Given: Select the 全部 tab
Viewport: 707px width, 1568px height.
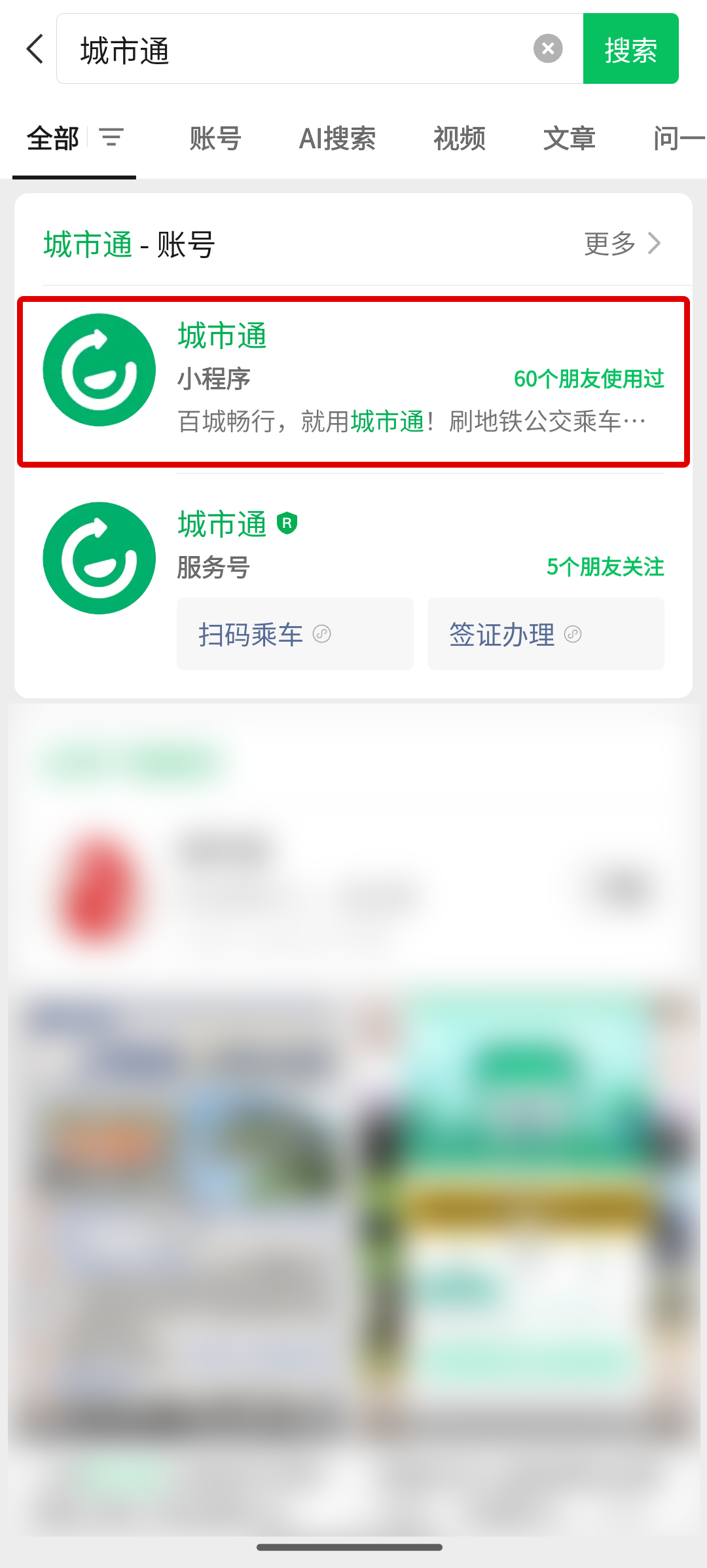Looking at the screenshot, I should (x=52, y=139).
